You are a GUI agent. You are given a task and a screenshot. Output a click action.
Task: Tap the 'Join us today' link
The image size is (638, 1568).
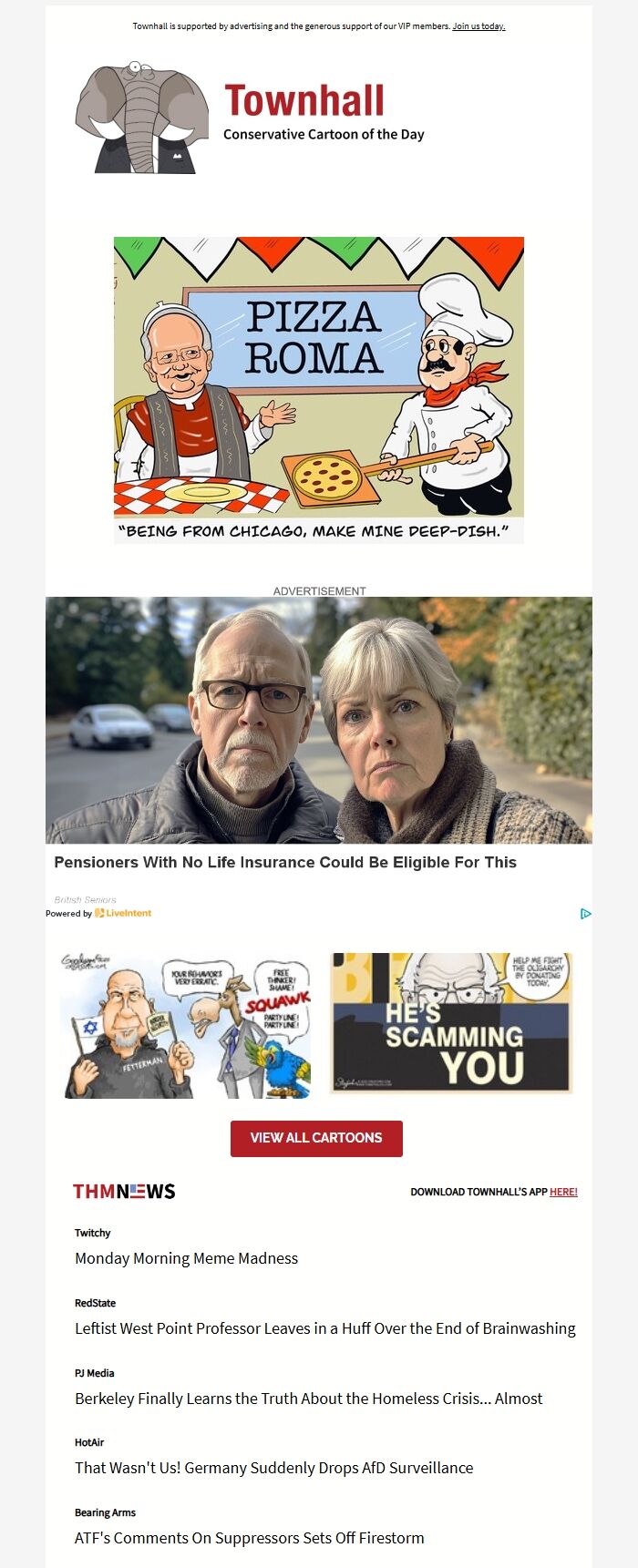point(478,26)
